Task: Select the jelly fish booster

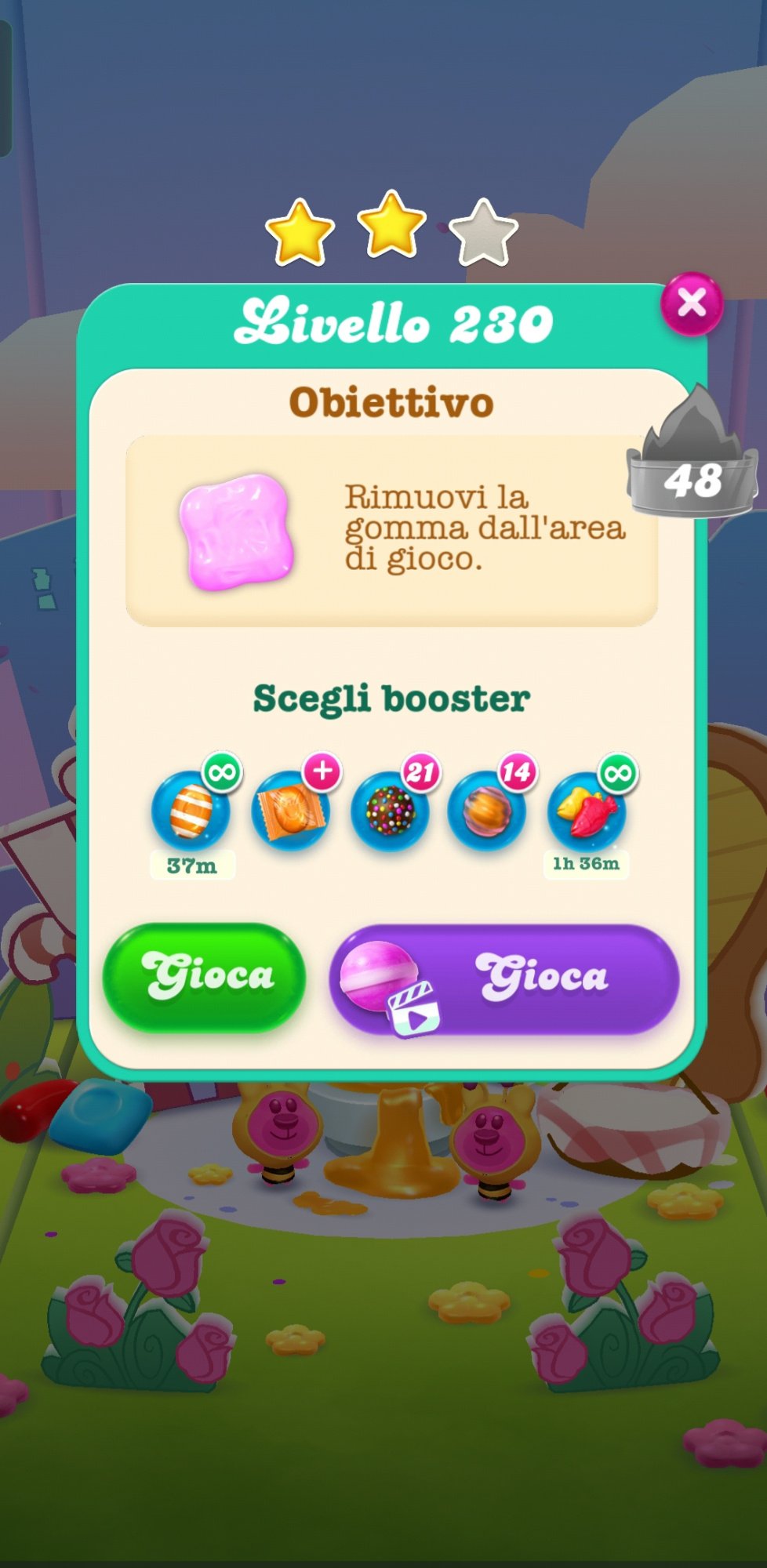Action: (x=587, y=811)
